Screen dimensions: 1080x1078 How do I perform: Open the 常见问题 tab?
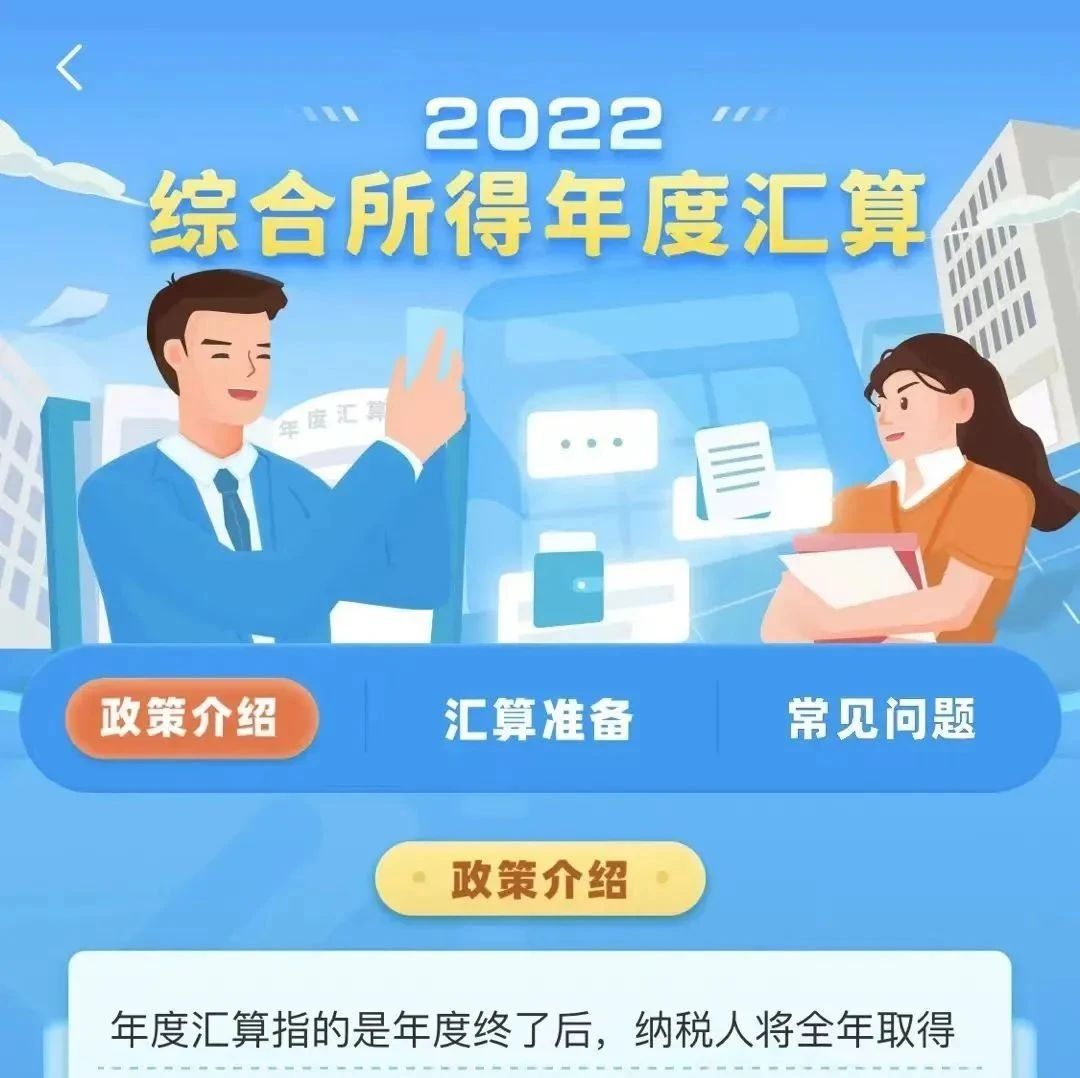point(881,719)
